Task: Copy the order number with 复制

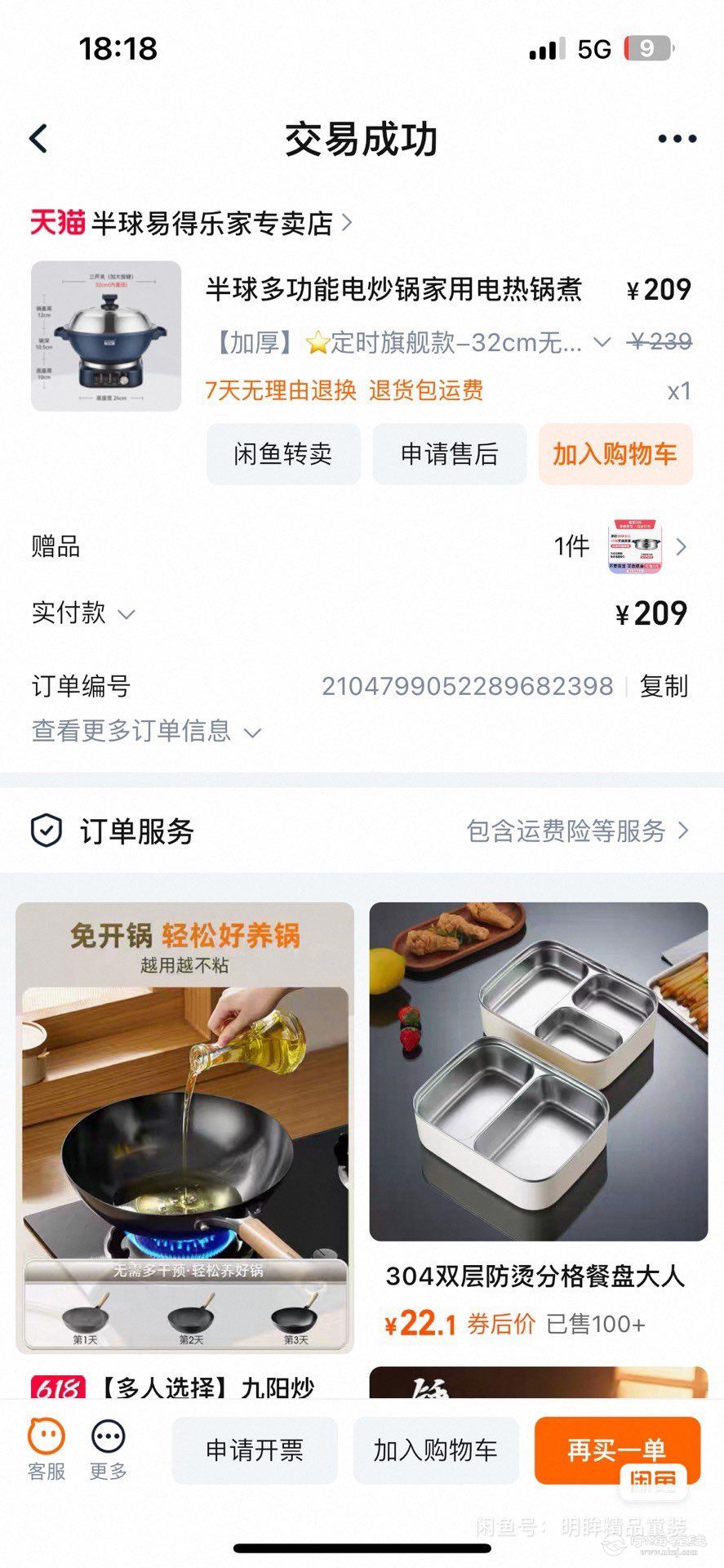Action: tap(663, 686)
